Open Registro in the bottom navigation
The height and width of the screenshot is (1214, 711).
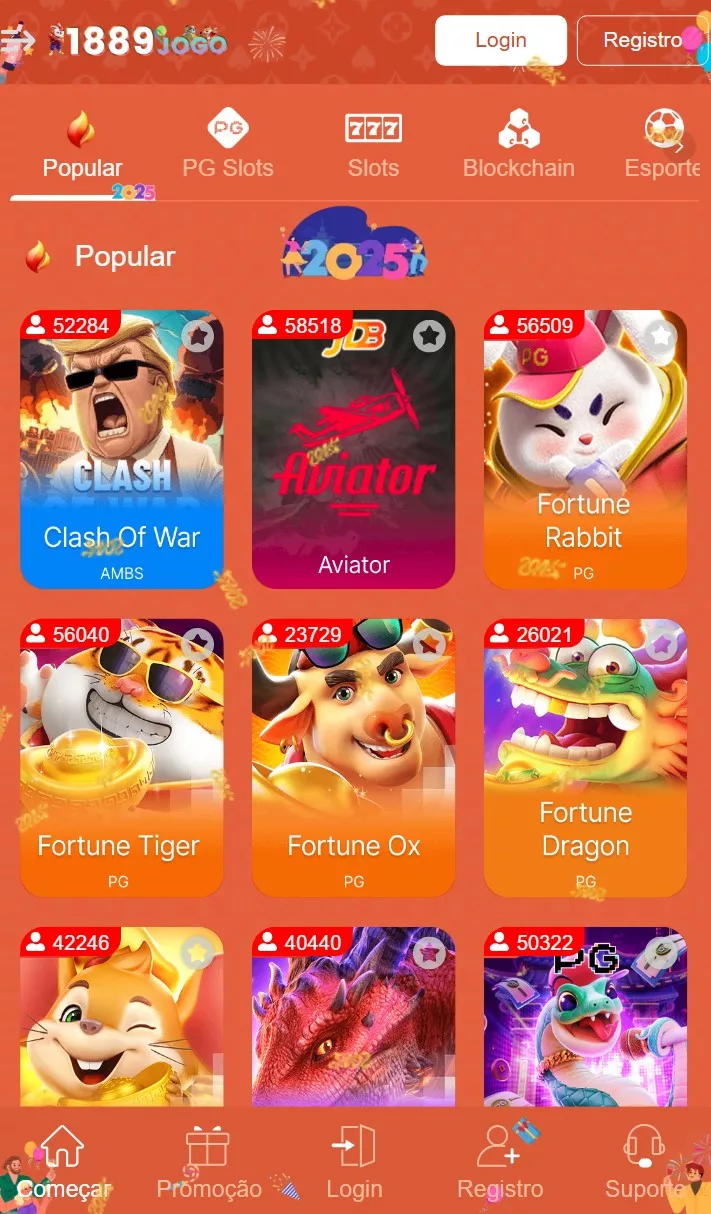coord(500,1164)
